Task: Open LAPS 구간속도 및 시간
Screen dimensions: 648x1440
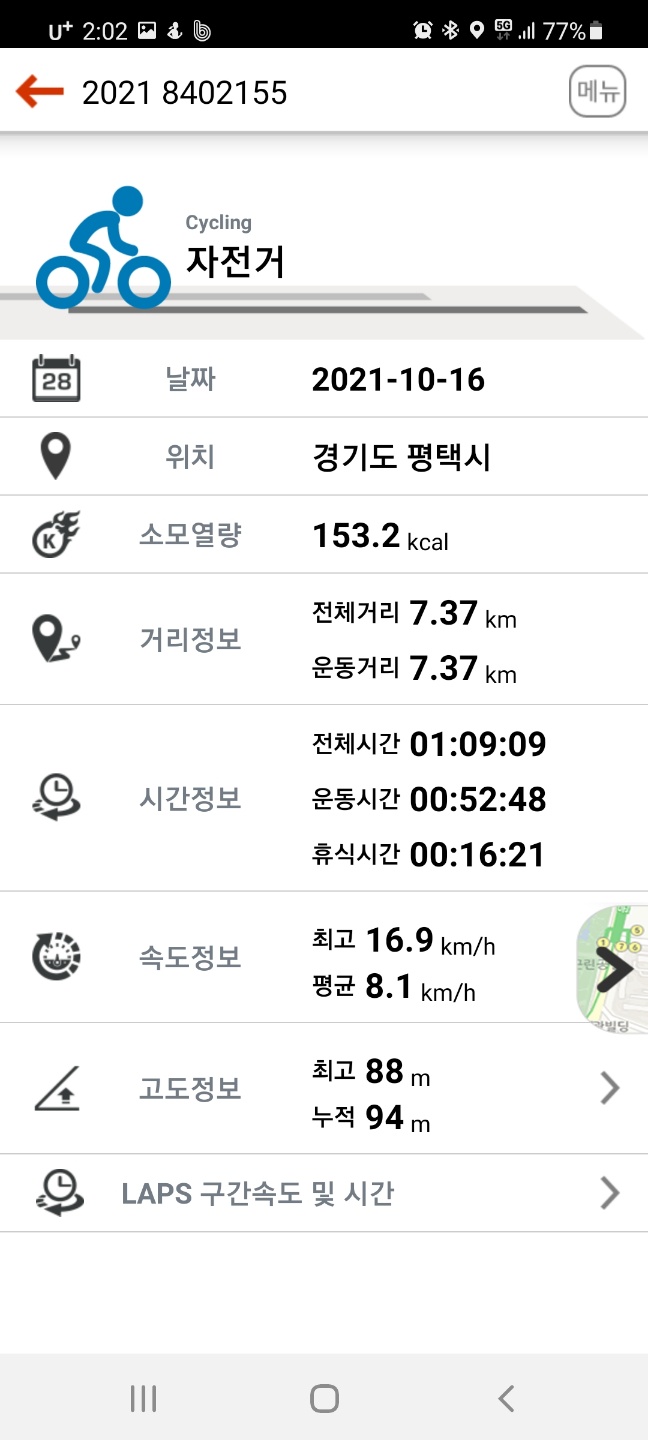Action: click(324, 1193)
